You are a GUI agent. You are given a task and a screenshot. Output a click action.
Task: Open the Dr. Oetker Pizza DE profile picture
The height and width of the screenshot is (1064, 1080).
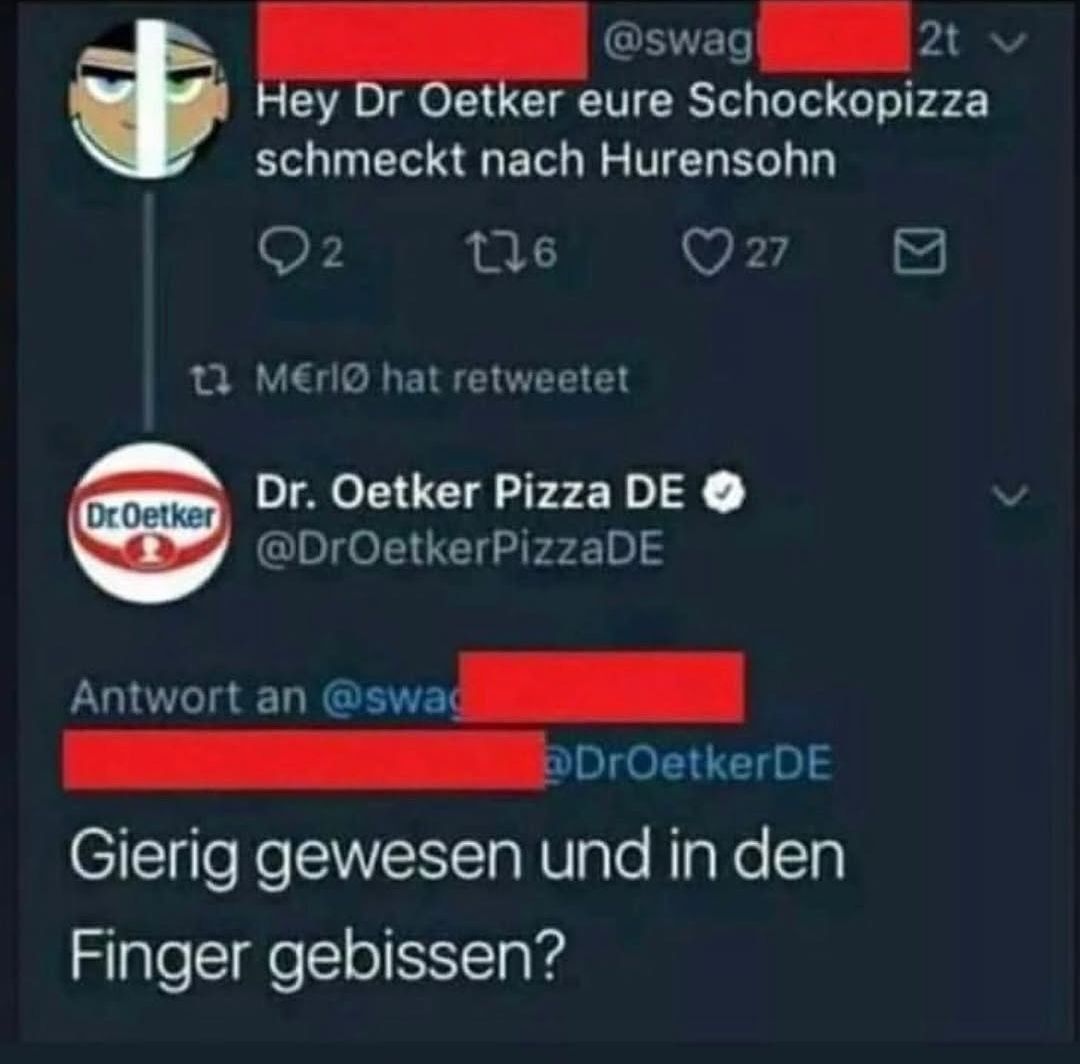[x=152, y=521]
